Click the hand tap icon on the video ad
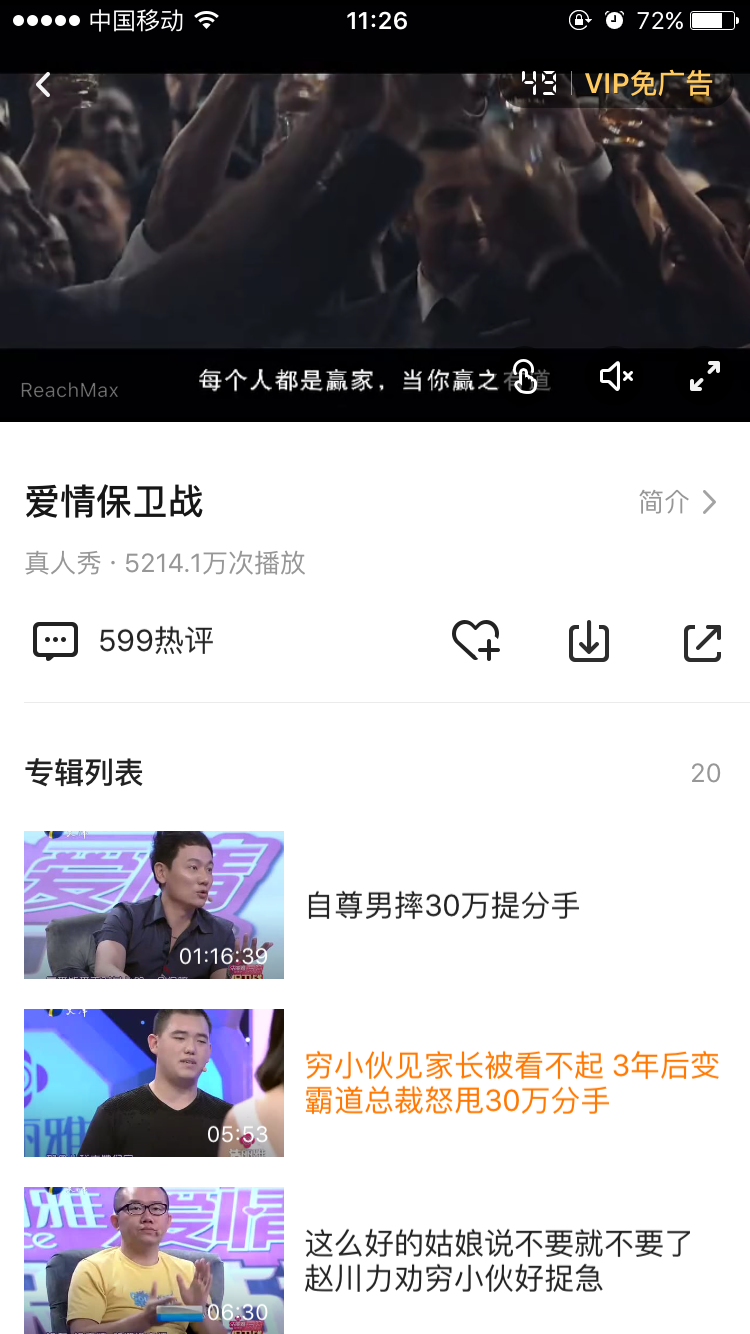The height and width of the screenshot is (1334, 750). [526, 377]
